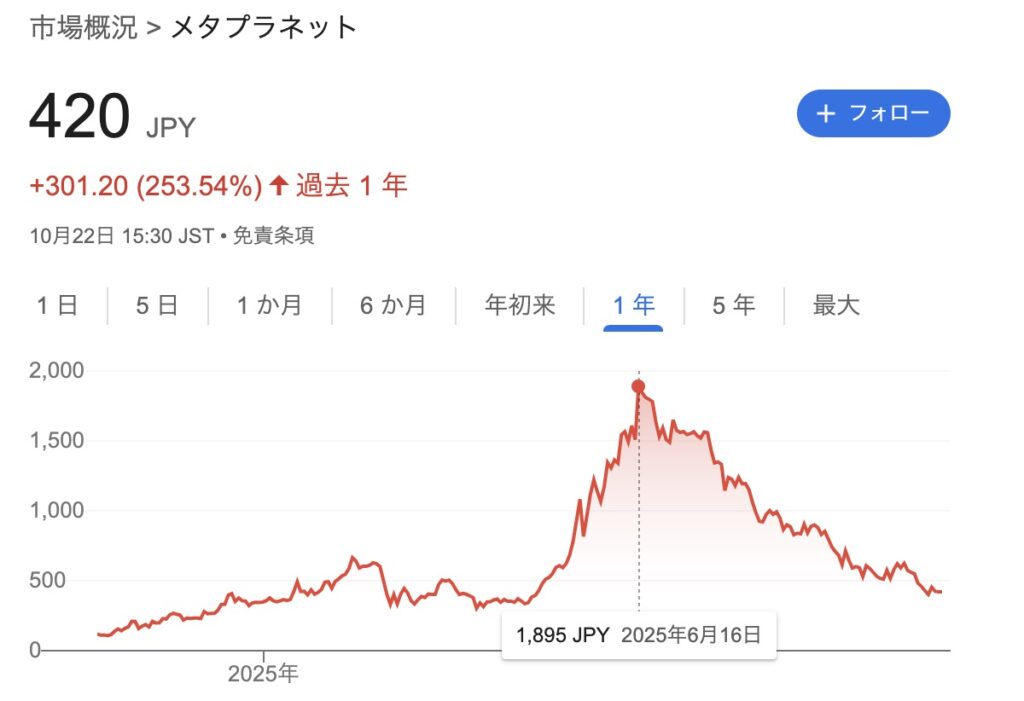Show the 最大 full history chart
Screen dimensions: 1024x701
836,305
